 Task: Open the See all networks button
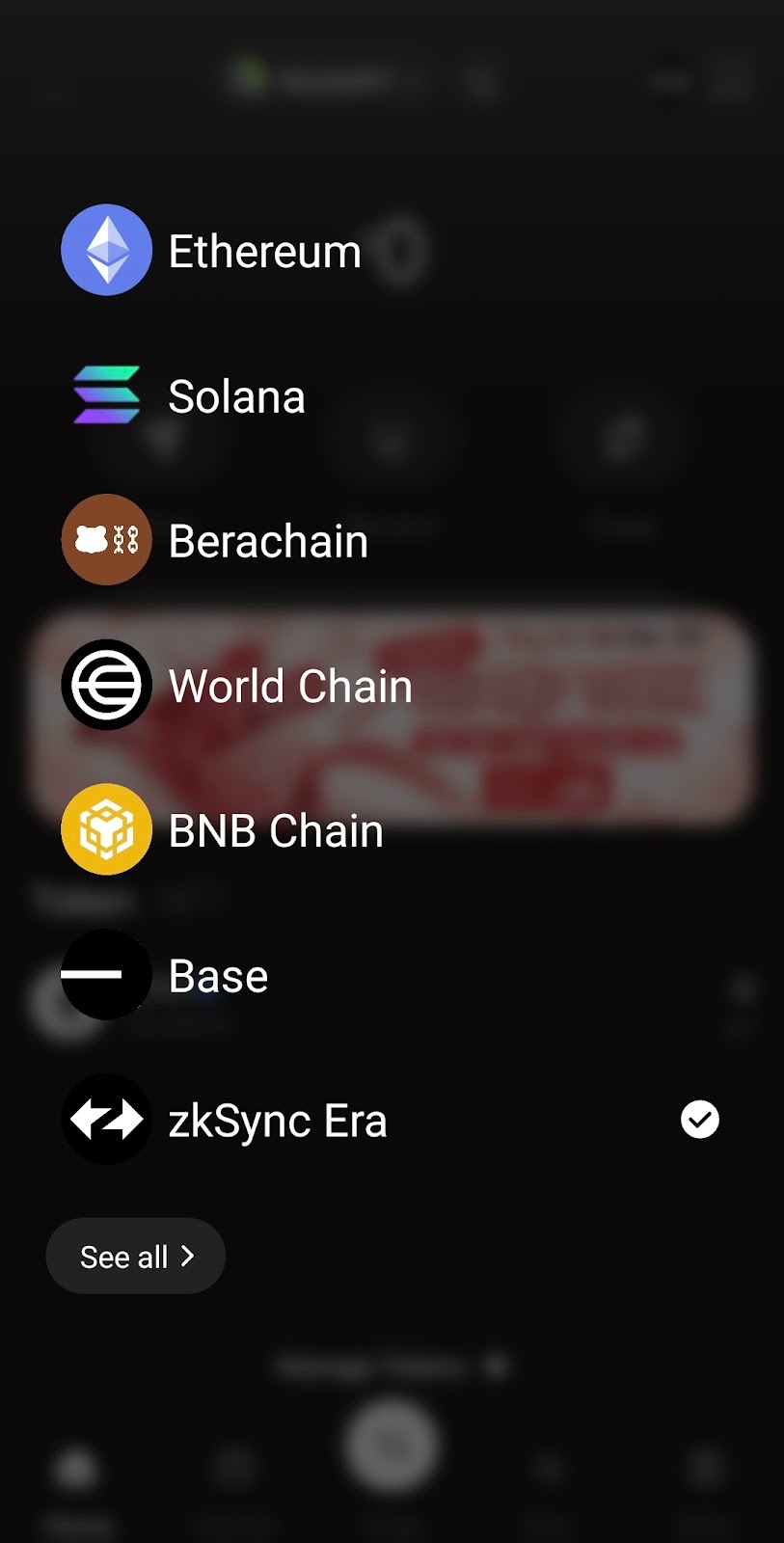136,1257
